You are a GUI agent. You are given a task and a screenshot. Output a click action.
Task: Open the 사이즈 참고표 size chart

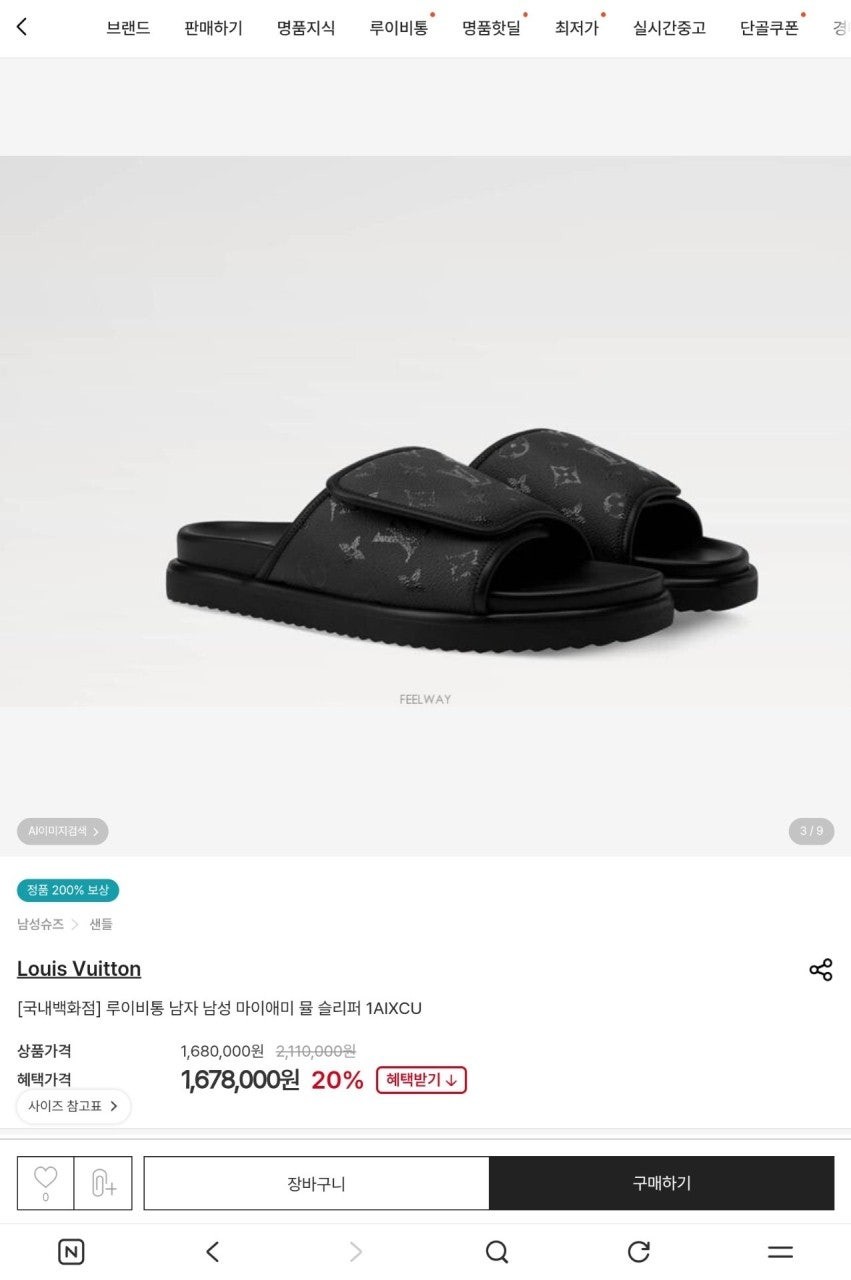pos(73,1106)
